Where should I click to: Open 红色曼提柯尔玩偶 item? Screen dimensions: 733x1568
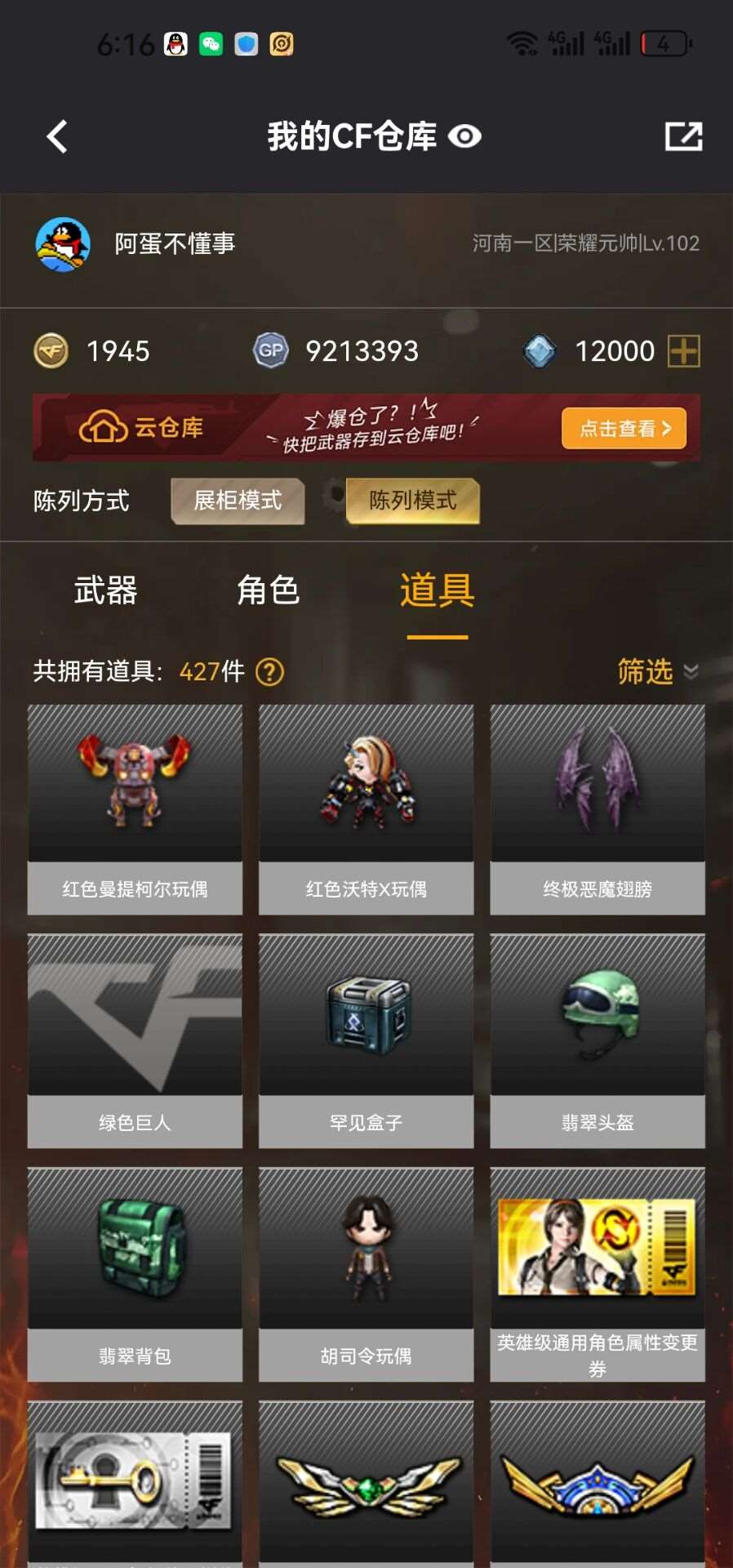(135, 808)
